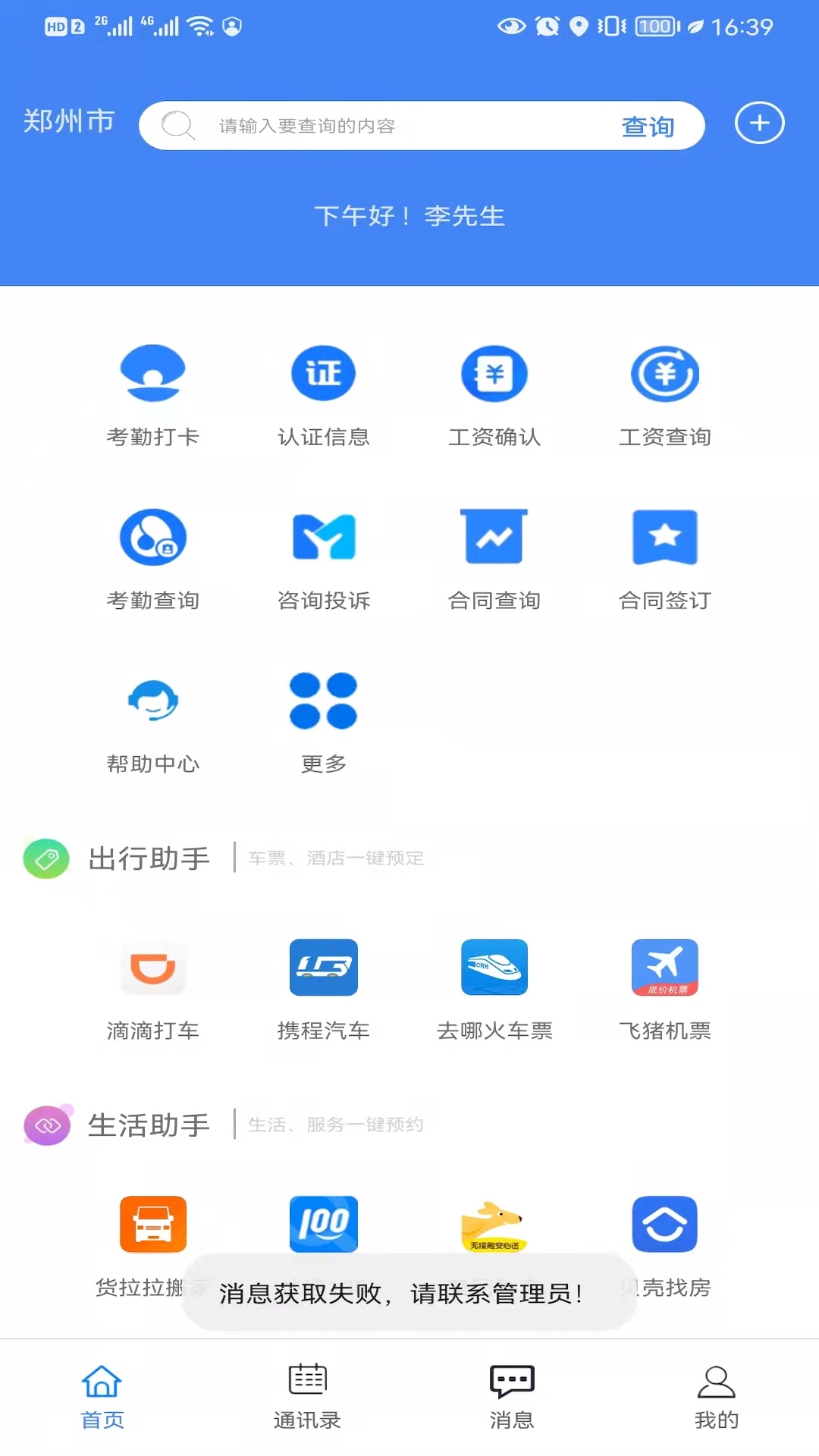The image size is (819, 1456).
Task: Open 贝壳找房 Beike housing service
Action: point(665,1223)
